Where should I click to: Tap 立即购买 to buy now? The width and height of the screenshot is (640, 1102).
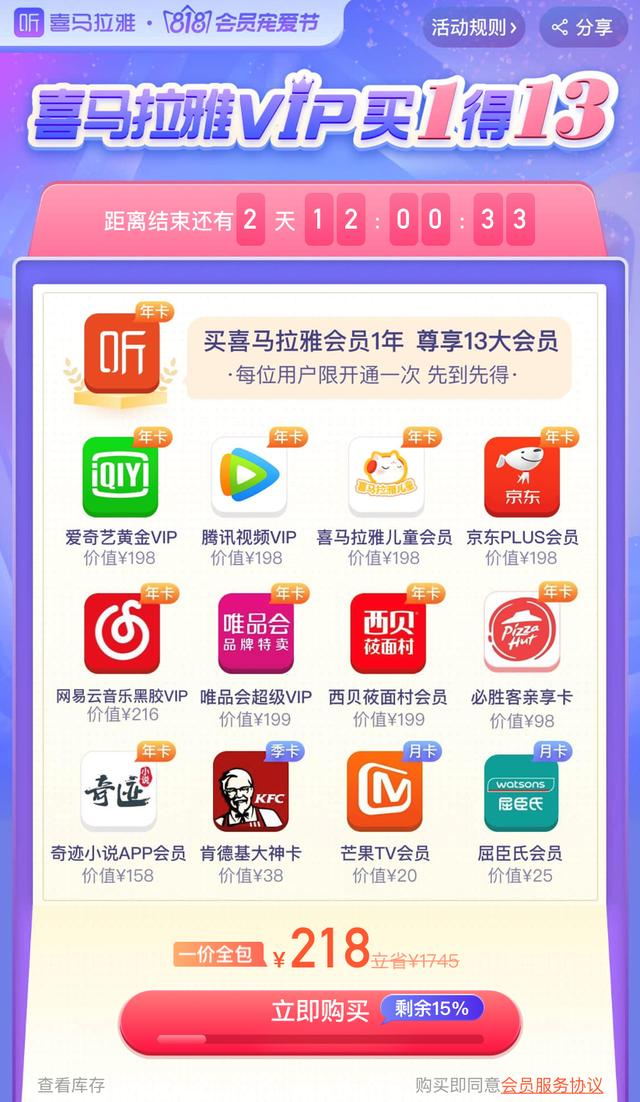320,1010
